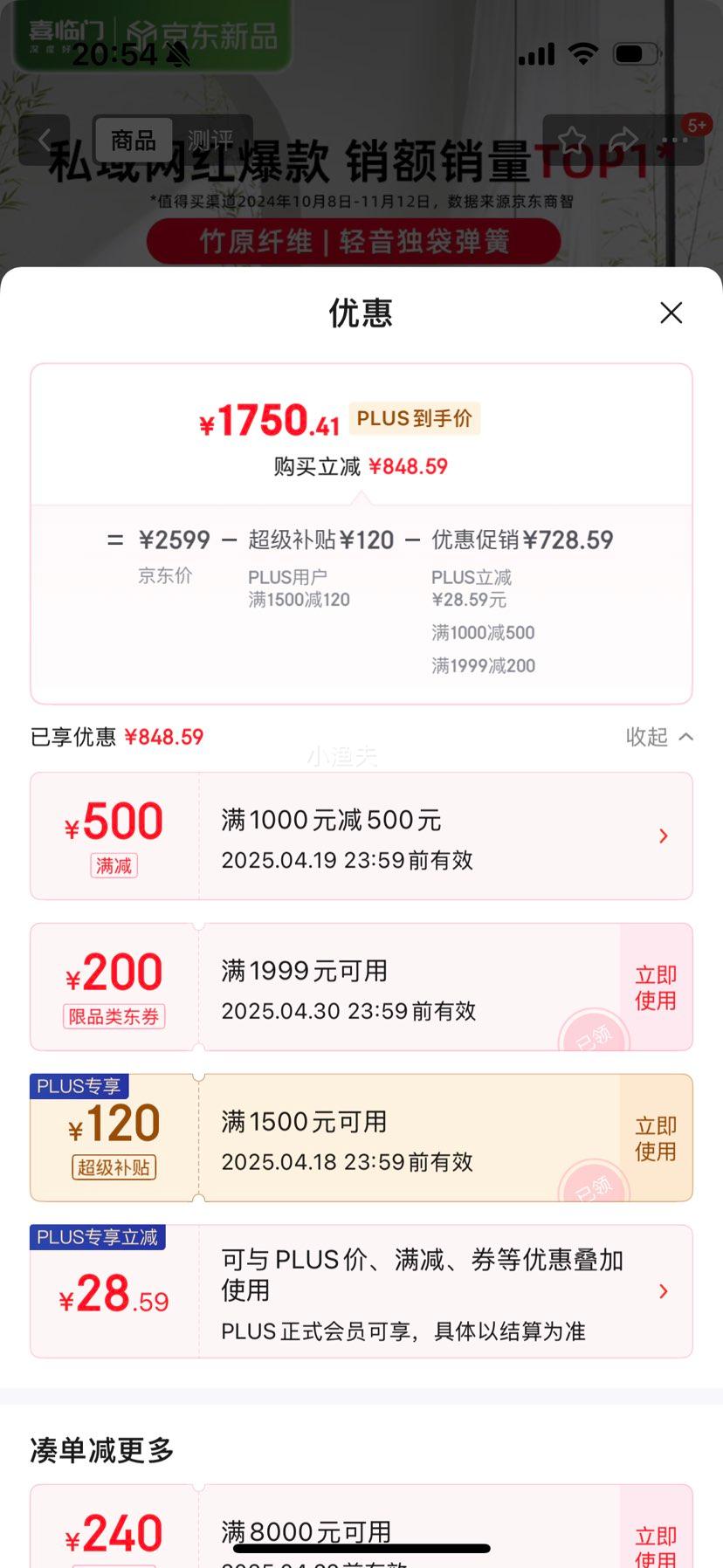The height and width of the screenshot is (1568, 723).
Task: Open the share icon
Action: tap(623, 139)
